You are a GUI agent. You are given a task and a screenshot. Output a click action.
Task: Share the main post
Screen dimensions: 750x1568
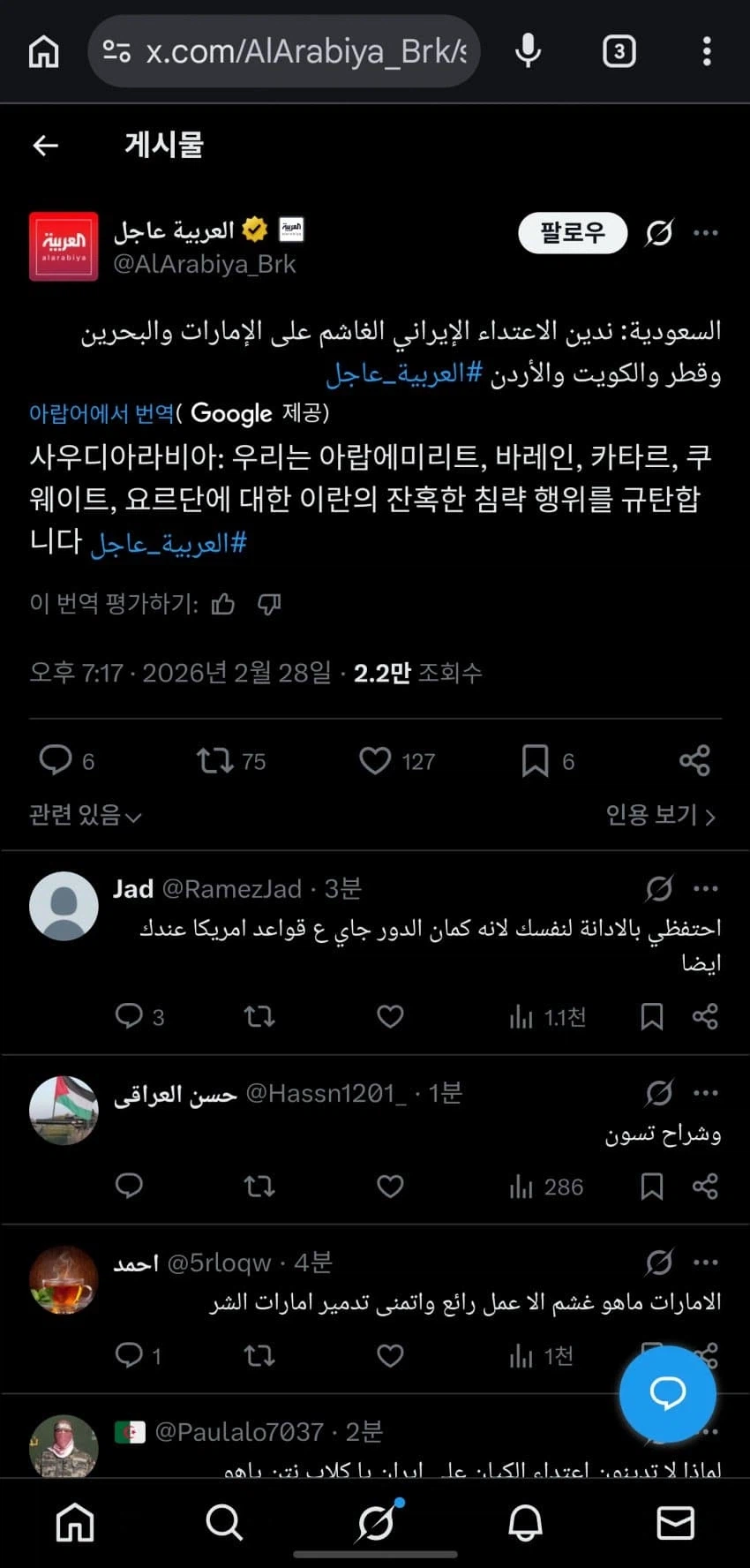694,760
